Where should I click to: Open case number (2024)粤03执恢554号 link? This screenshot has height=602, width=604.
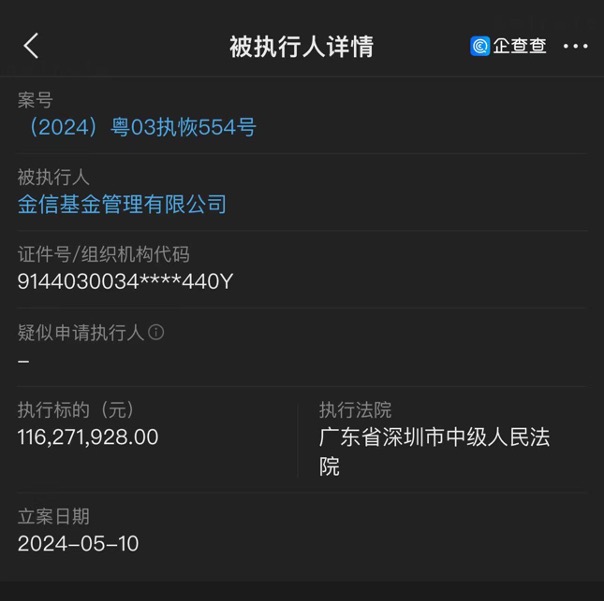[x=137, y=128]
